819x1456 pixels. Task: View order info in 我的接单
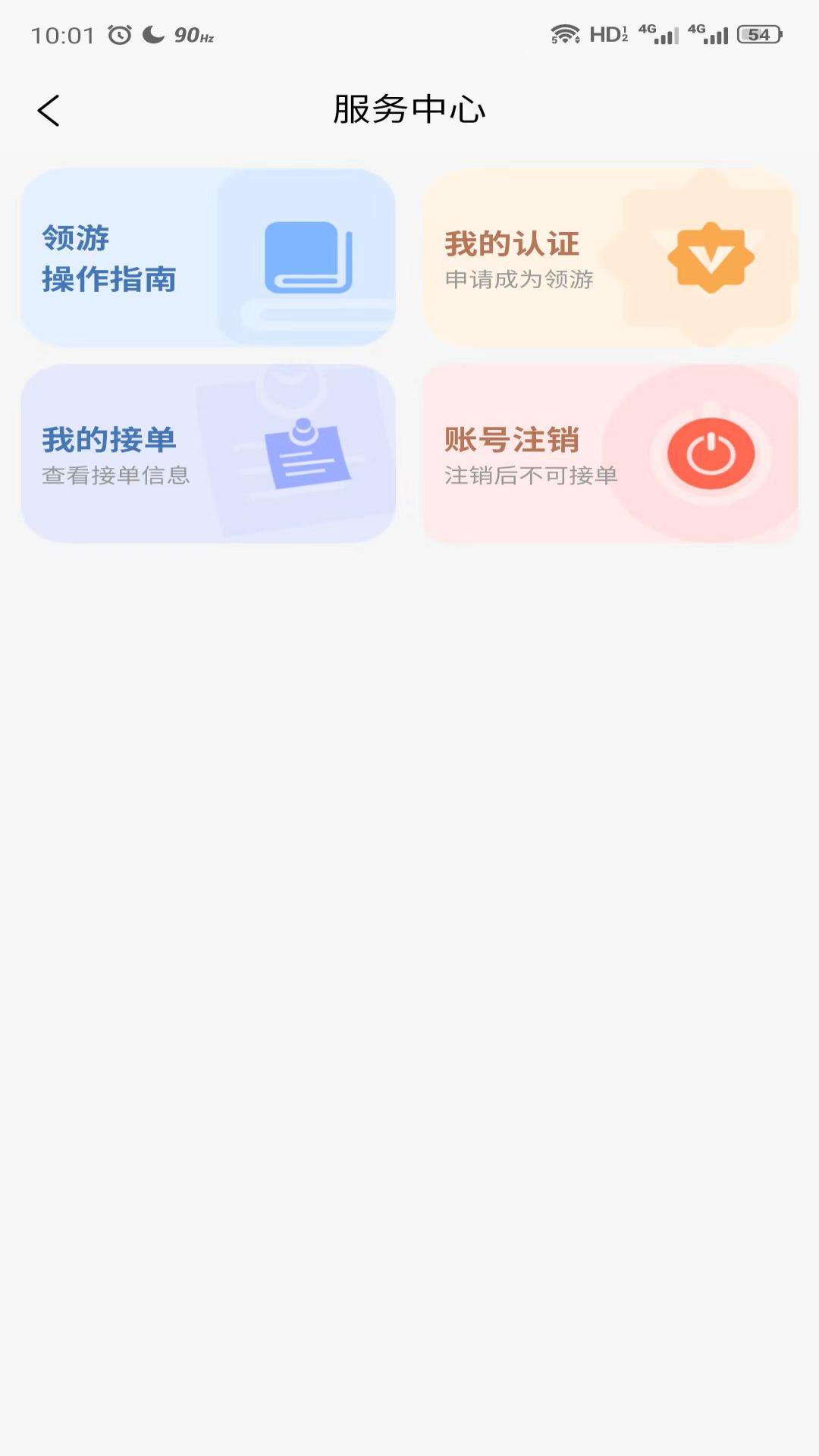(x=208, y=453)
